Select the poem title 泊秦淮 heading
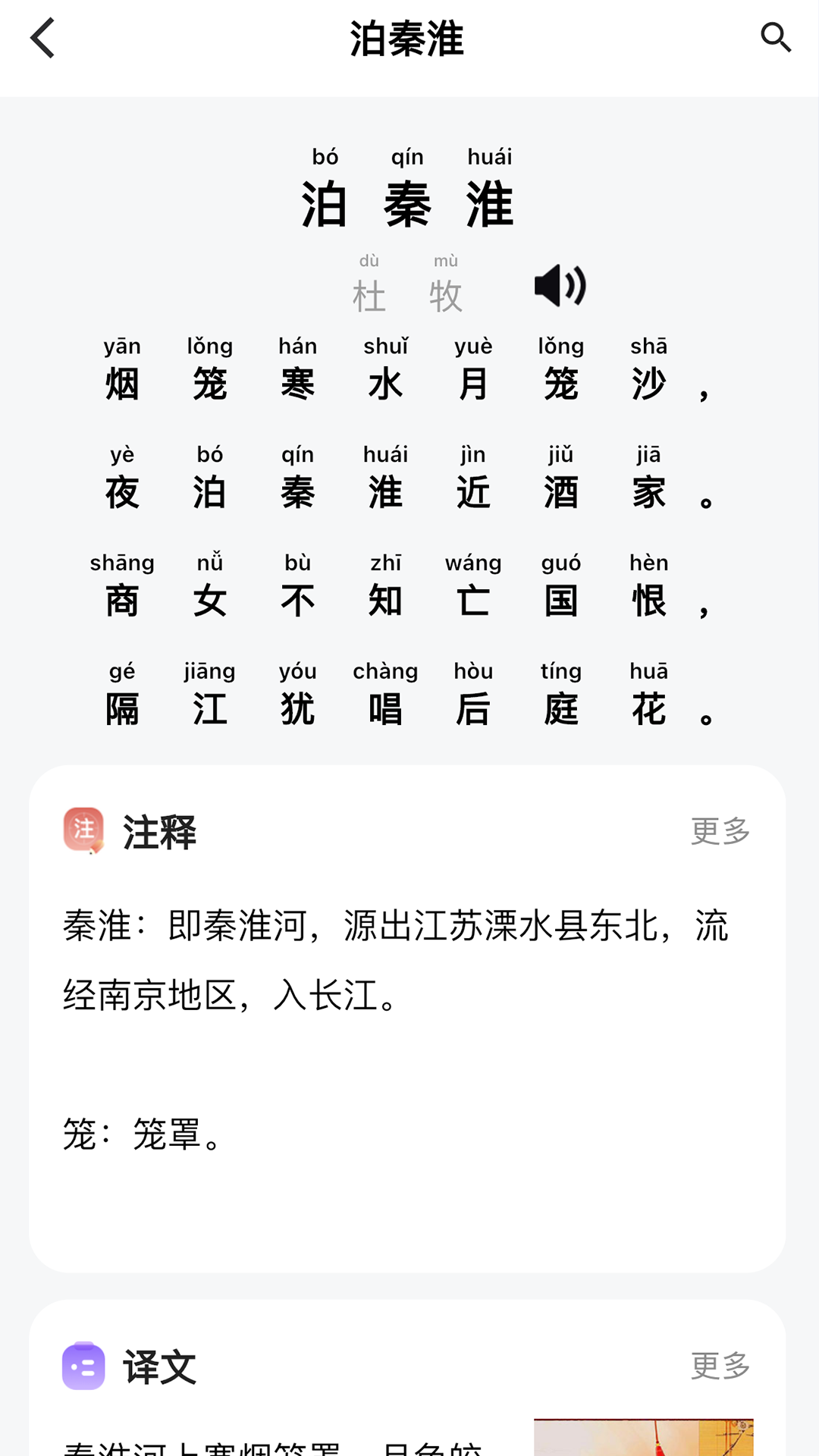Image resolution: width=819 pixels, height=1456 pixels. point(407,203)
